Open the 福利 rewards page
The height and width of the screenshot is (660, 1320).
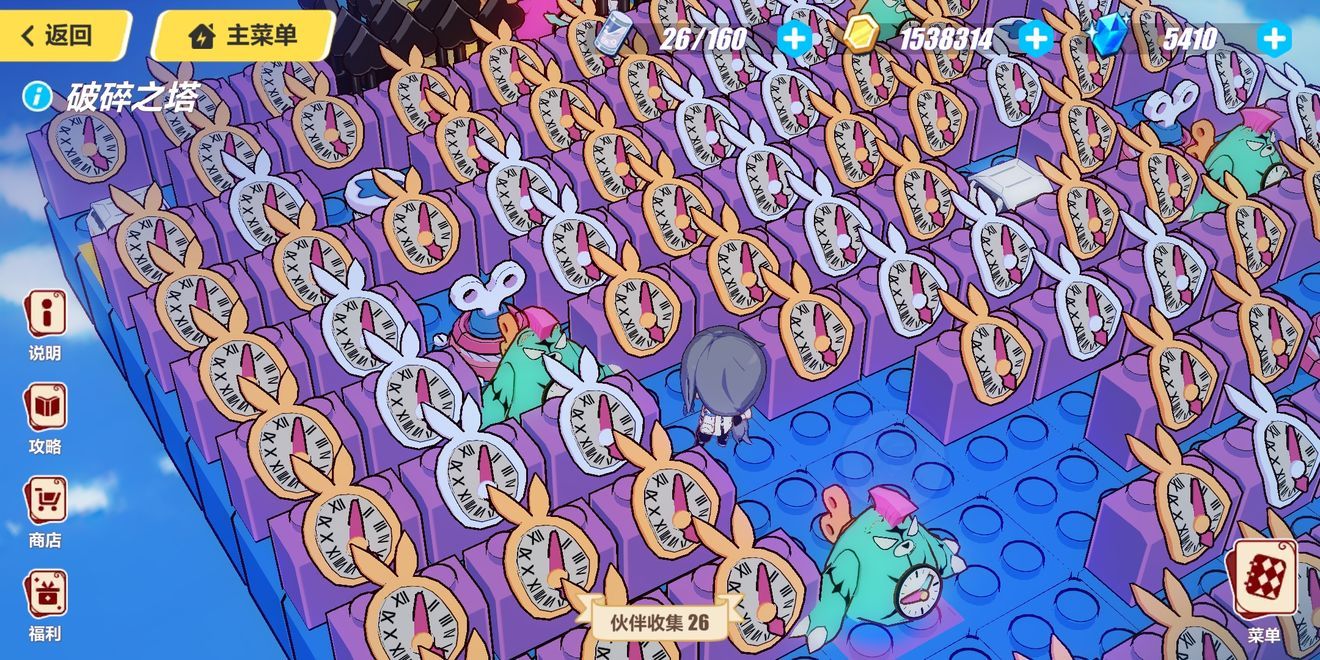[x=45, y=601]
